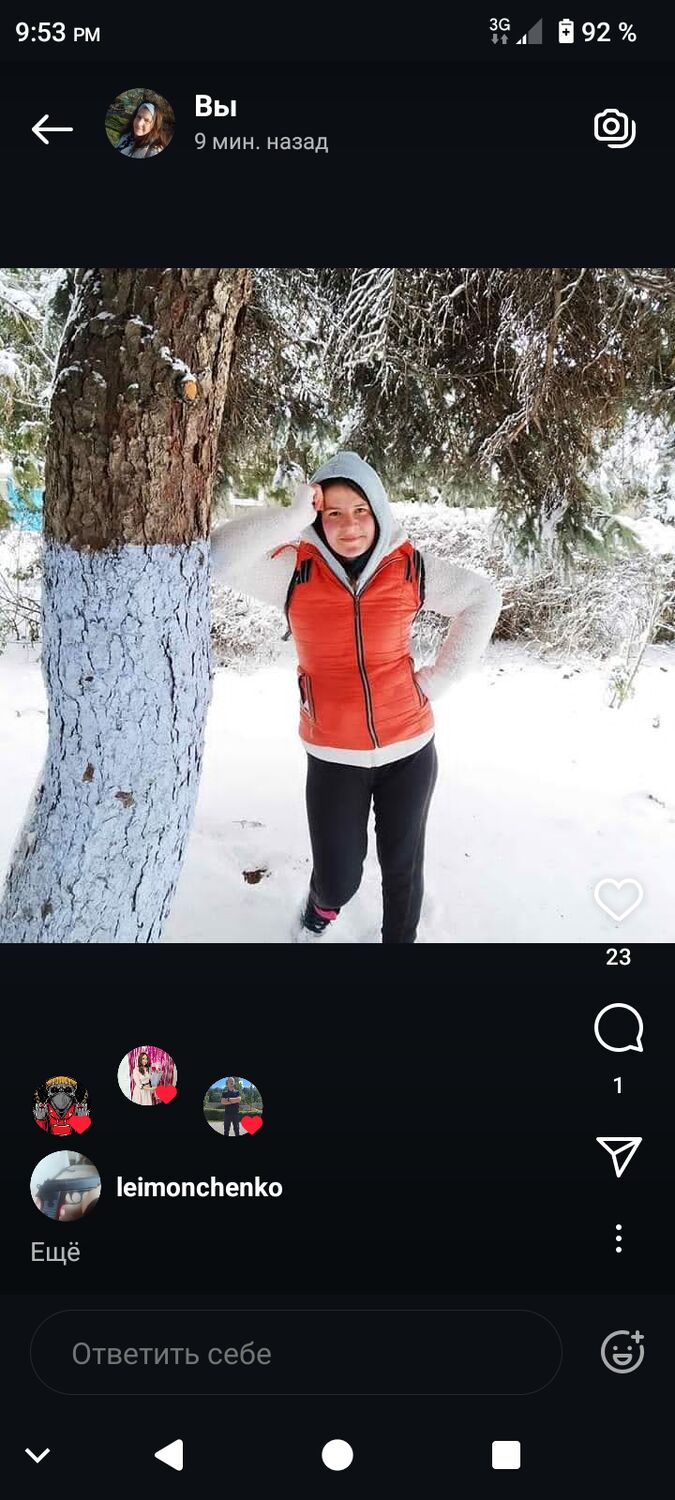Expand the Ещё link
The width and height of the screenshot is (675, 1500).
tap(55, 1252)
